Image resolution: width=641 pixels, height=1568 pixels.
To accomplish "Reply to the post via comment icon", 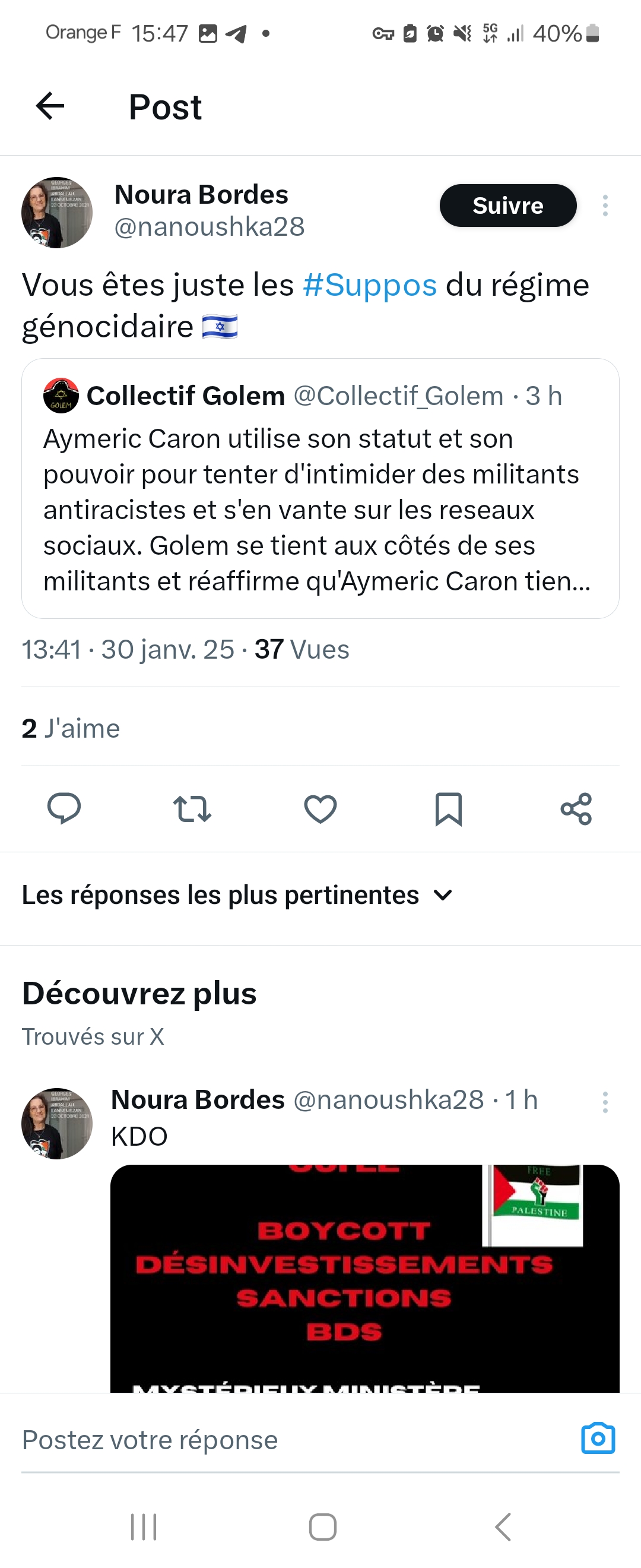I will pyautogui.click(x=64, y=809).
